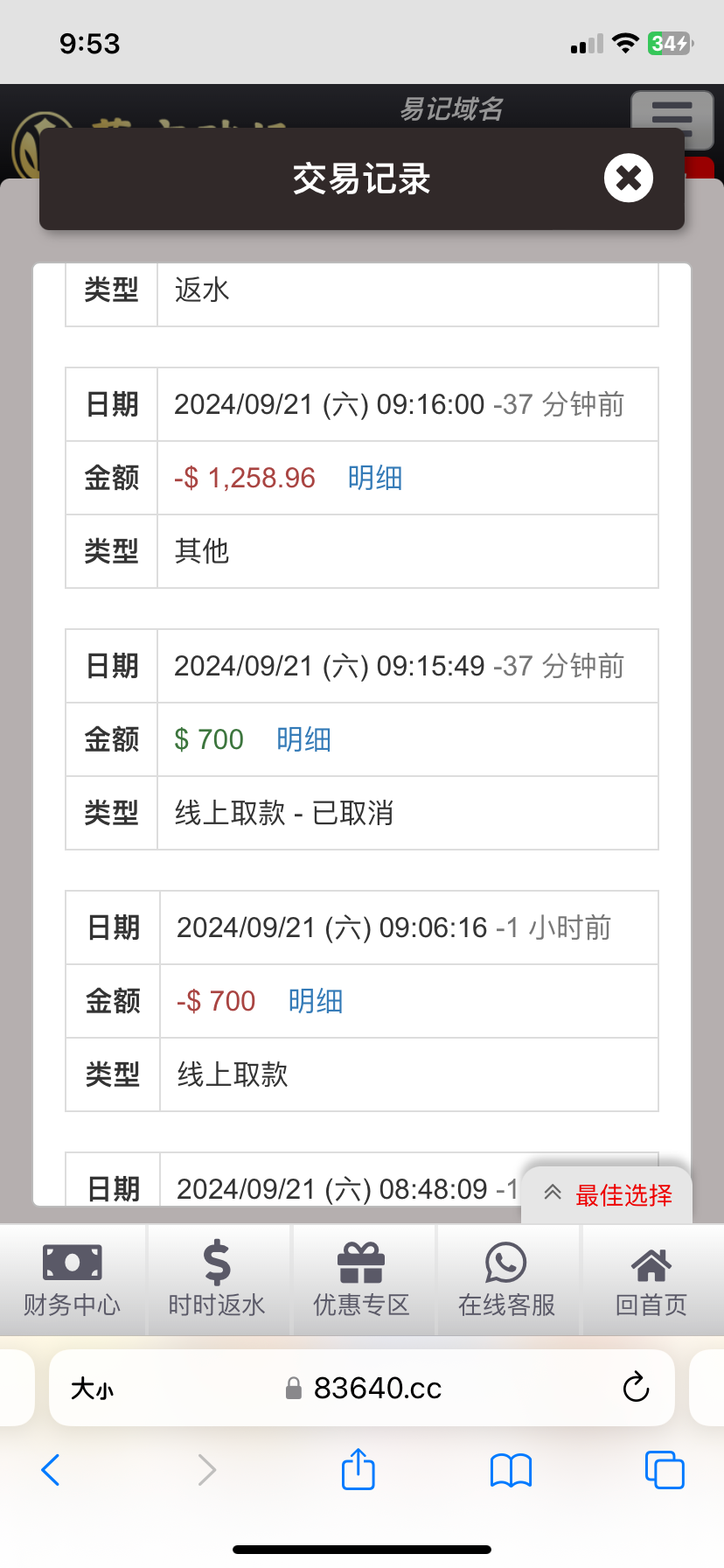
Task: Open 明细 for the -$700 线上取款 record
Action: pos(315,1001)
